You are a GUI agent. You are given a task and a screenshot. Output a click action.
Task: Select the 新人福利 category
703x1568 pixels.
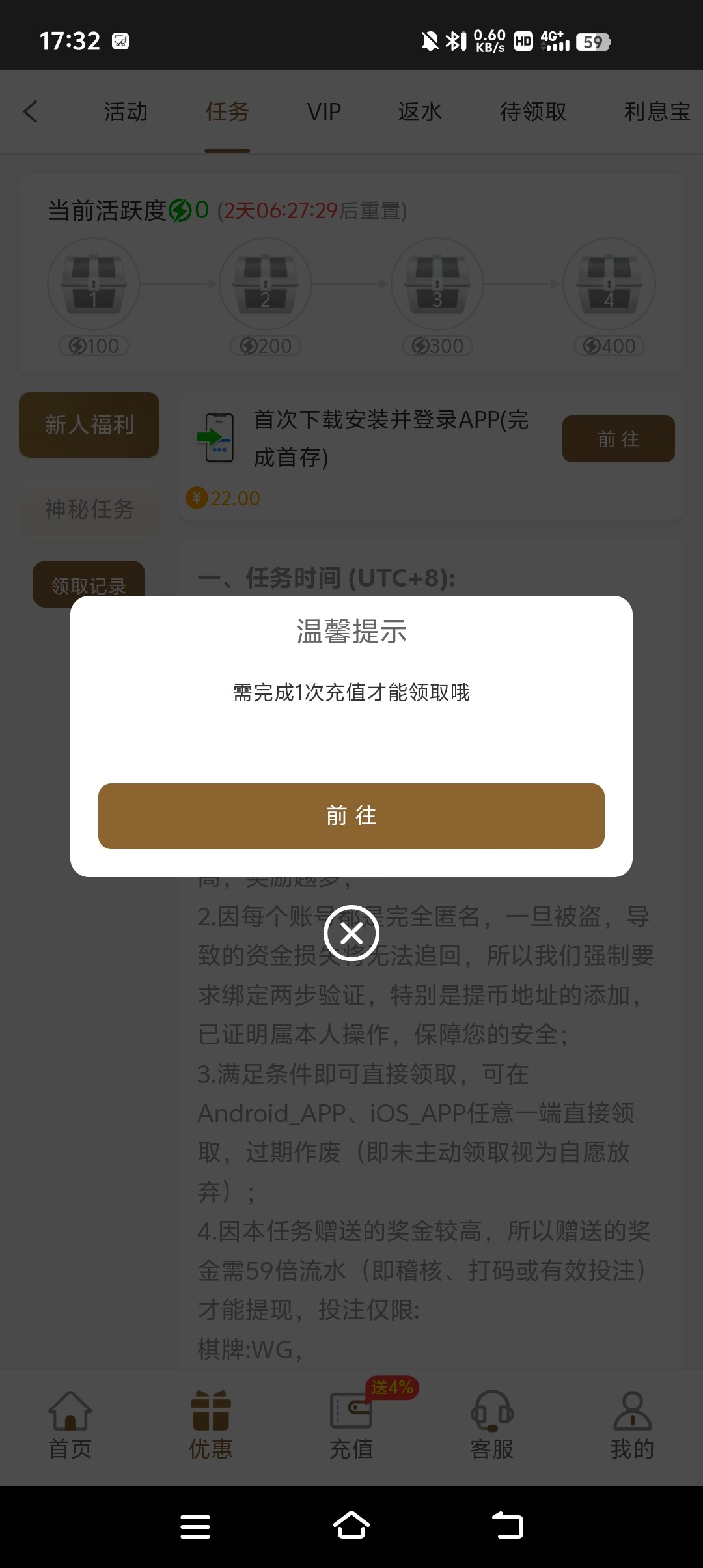[x=89, y=425]
